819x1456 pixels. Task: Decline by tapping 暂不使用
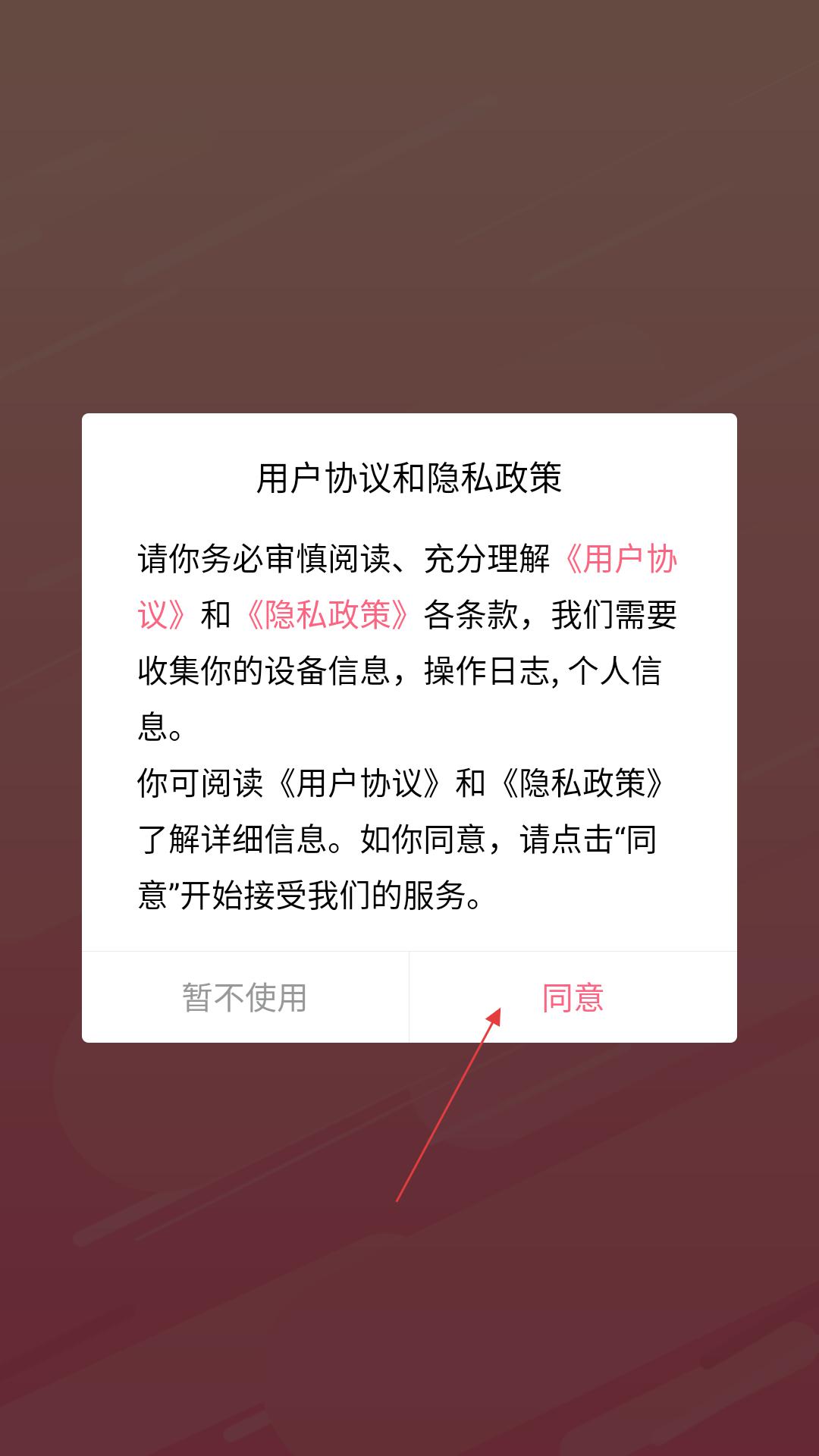pyautogui.click(x=245, y=997)
